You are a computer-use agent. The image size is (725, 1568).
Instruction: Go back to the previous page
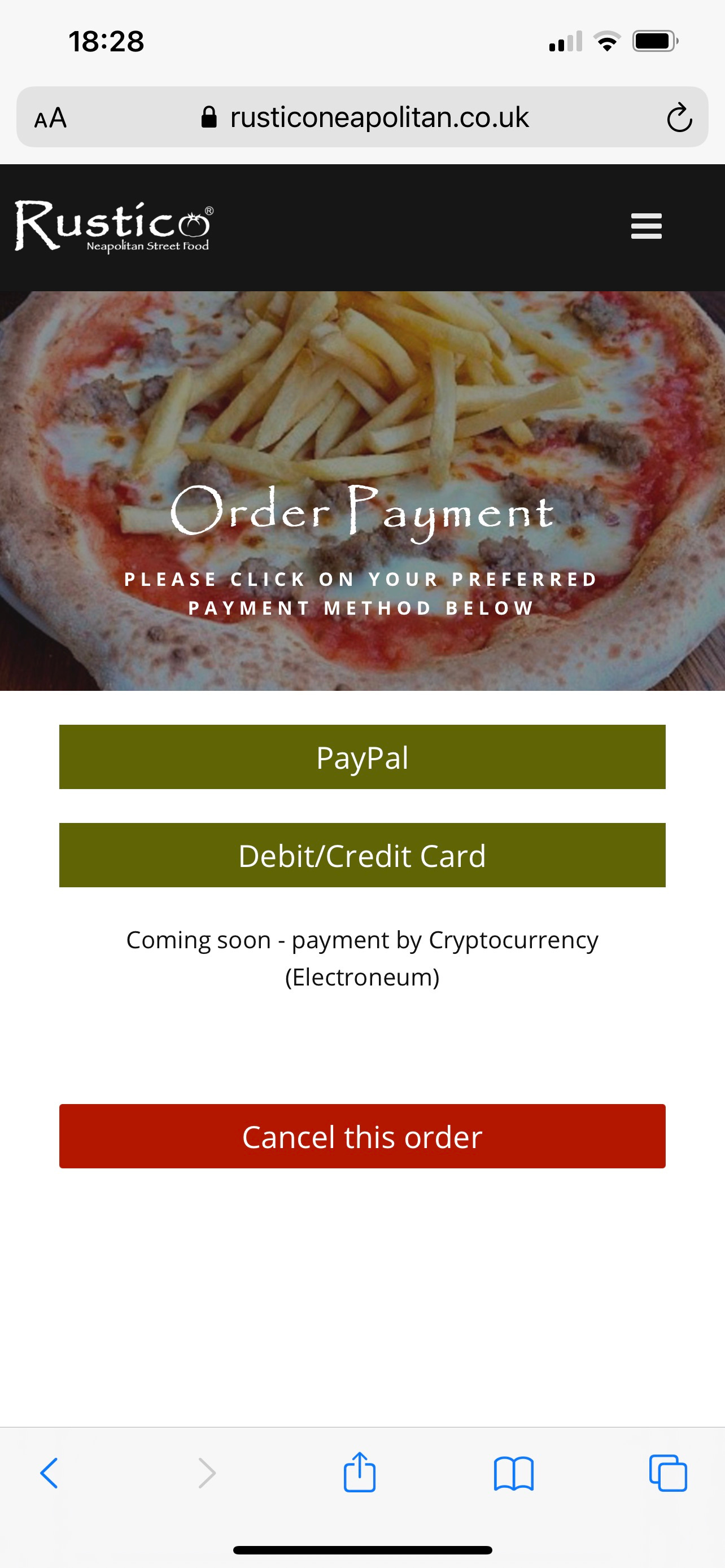tap(49, 1473)
